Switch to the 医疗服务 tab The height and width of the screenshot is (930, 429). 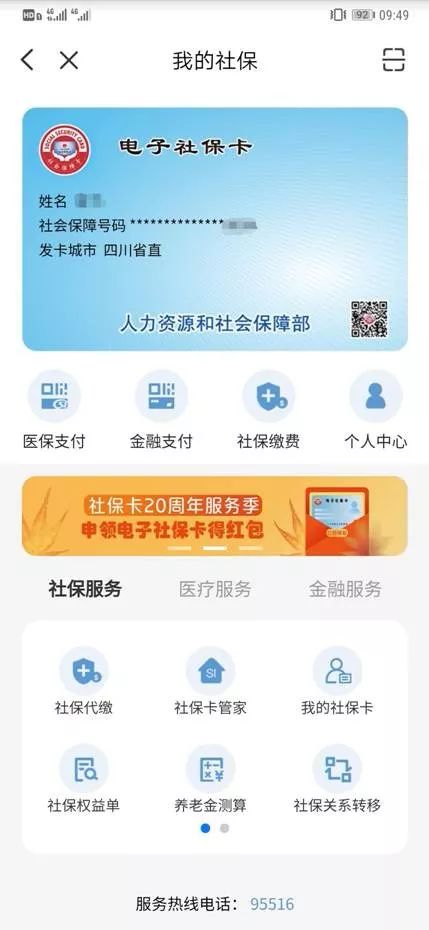(x=215, y=589)
